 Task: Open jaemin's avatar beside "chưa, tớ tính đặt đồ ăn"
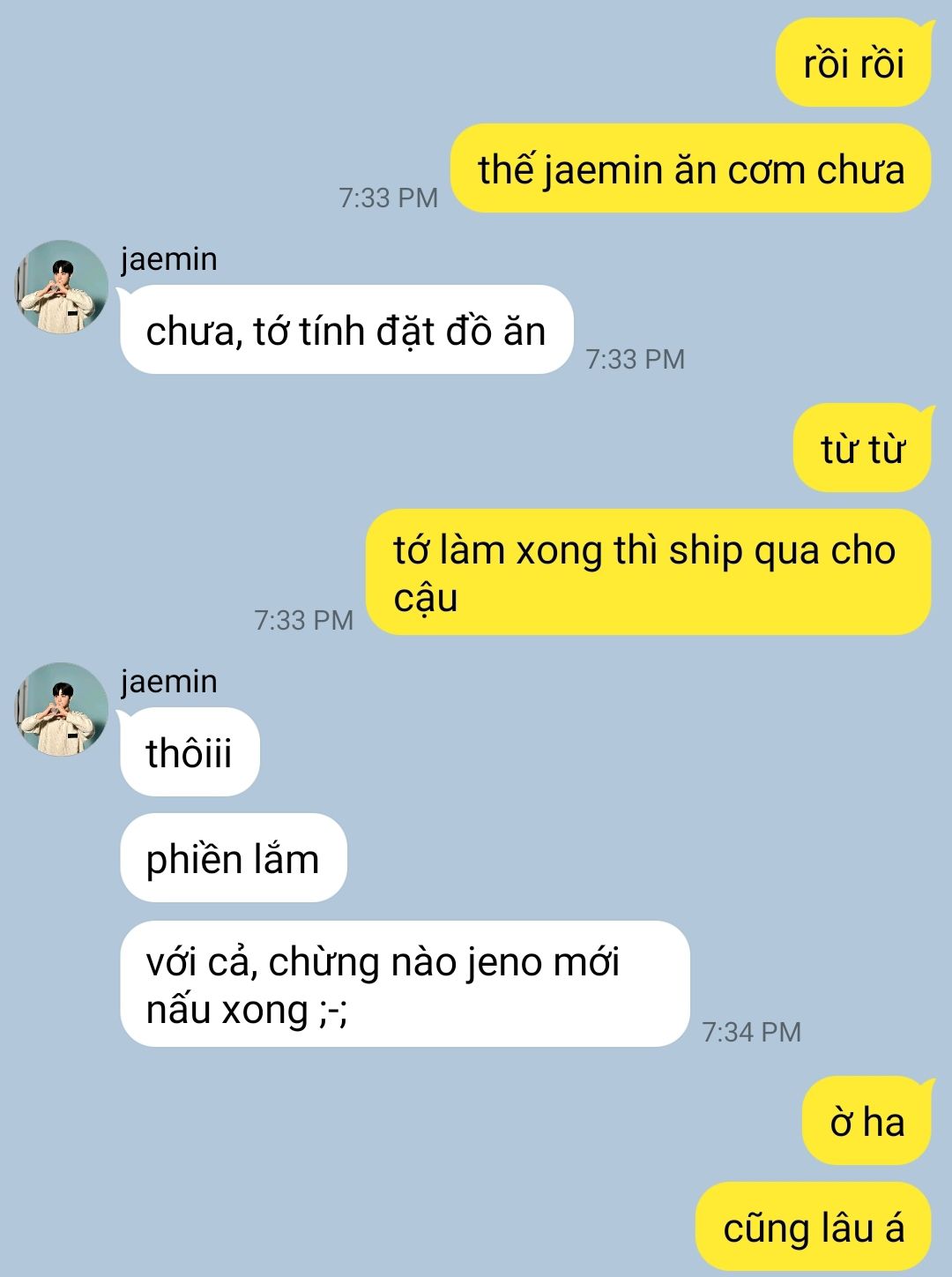click(62, 287)
